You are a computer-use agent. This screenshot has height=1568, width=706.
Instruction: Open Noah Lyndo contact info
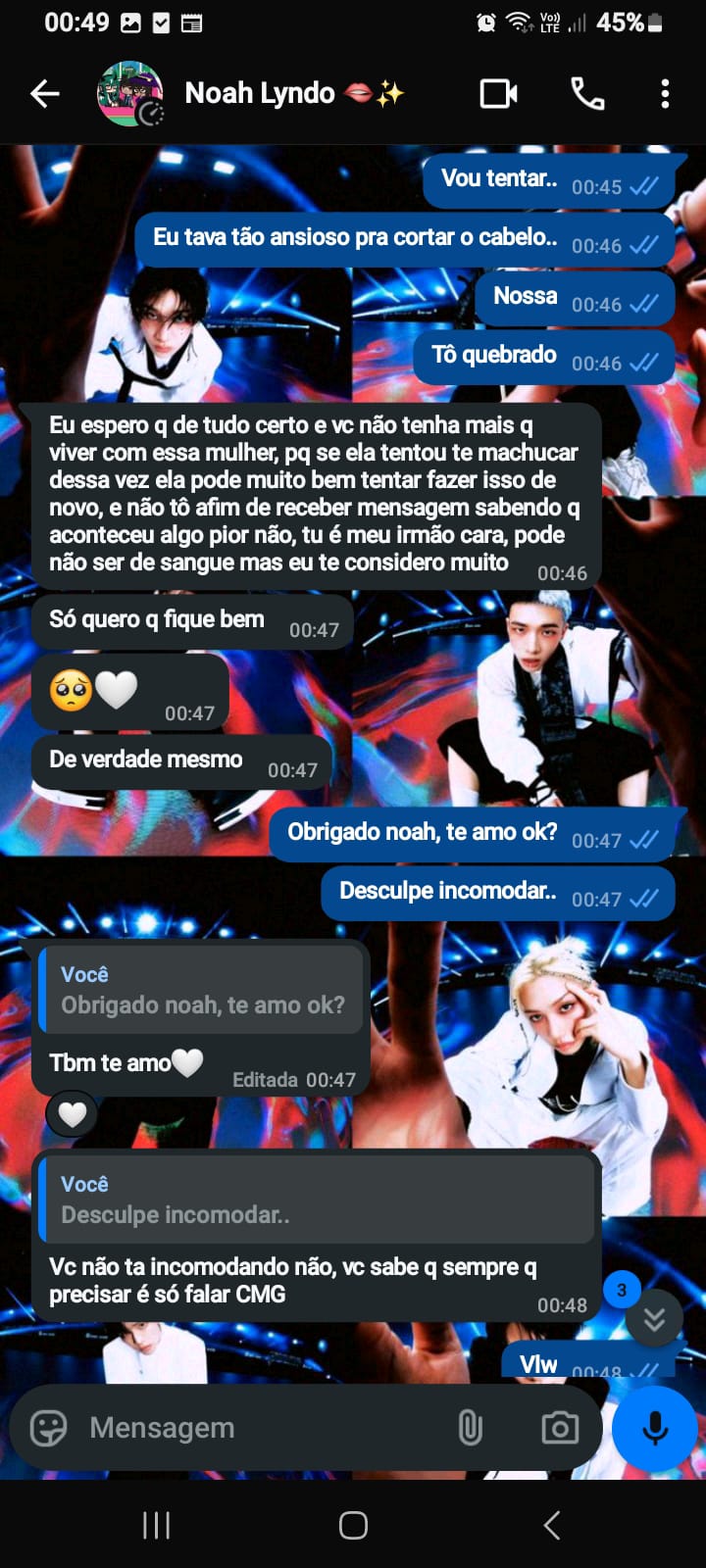tap(260, 94)
